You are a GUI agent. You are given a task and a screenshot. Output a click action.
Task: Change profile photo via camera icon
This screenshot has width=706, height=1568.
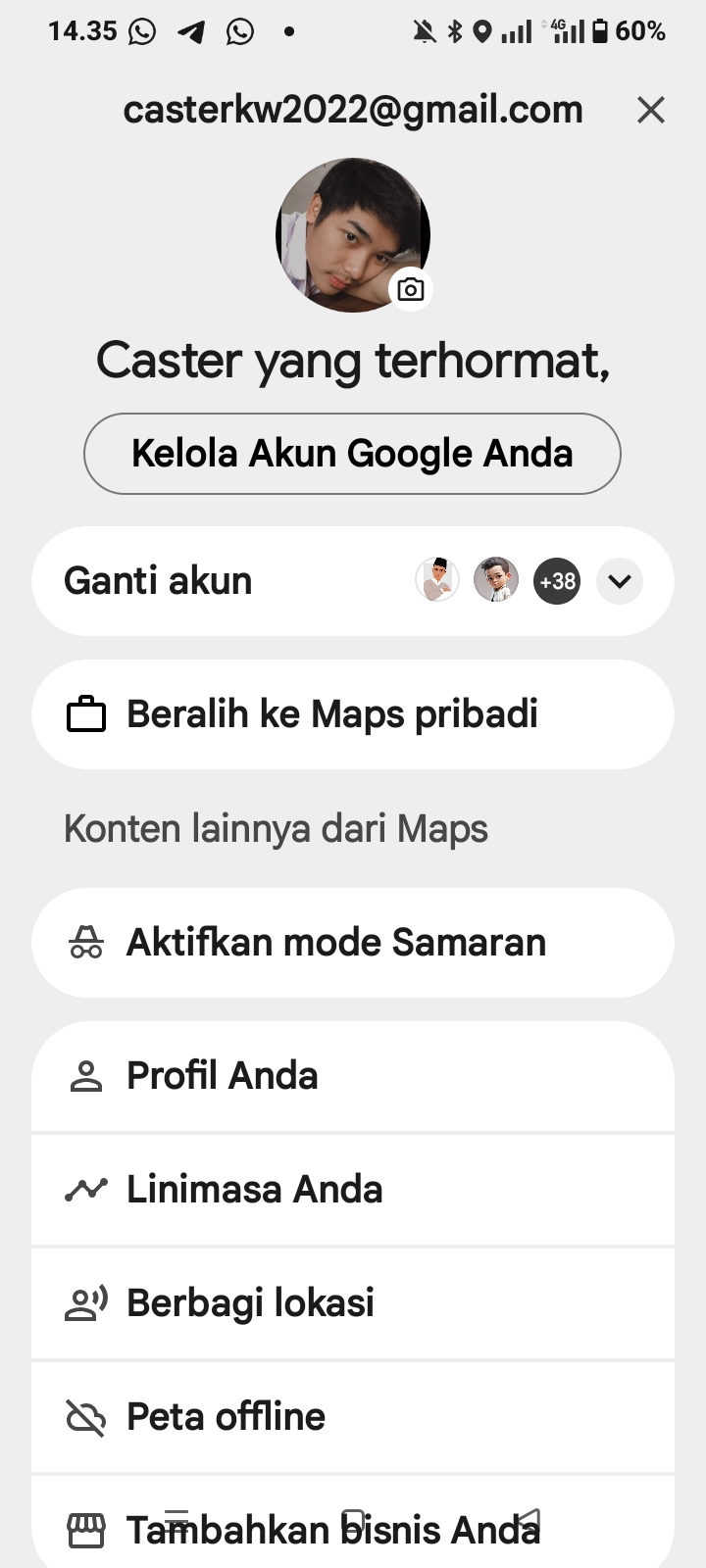coord(411,289)
